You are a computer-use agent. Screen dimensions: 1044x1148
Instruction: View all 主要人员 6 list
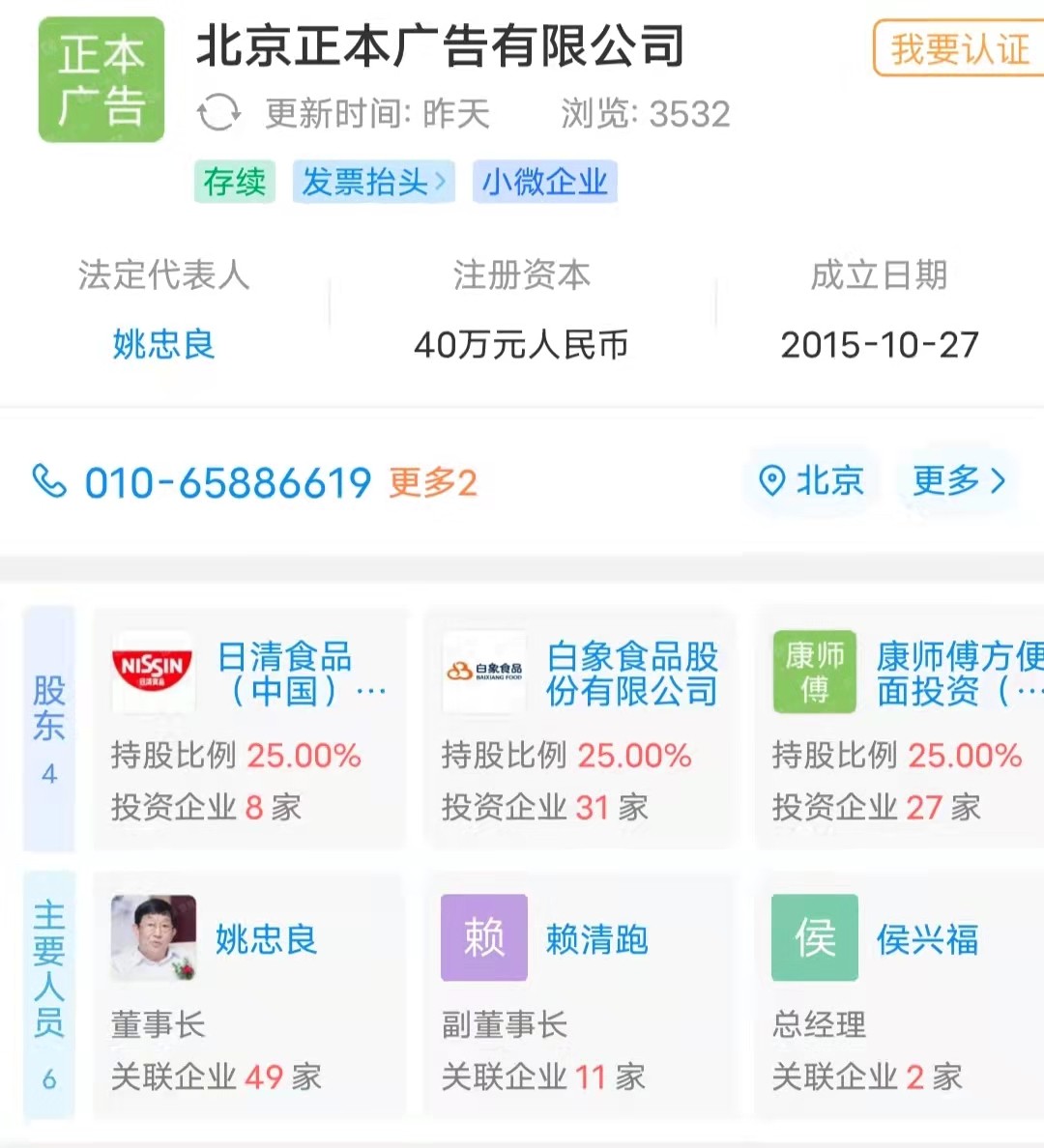click(x=49, y=995)
